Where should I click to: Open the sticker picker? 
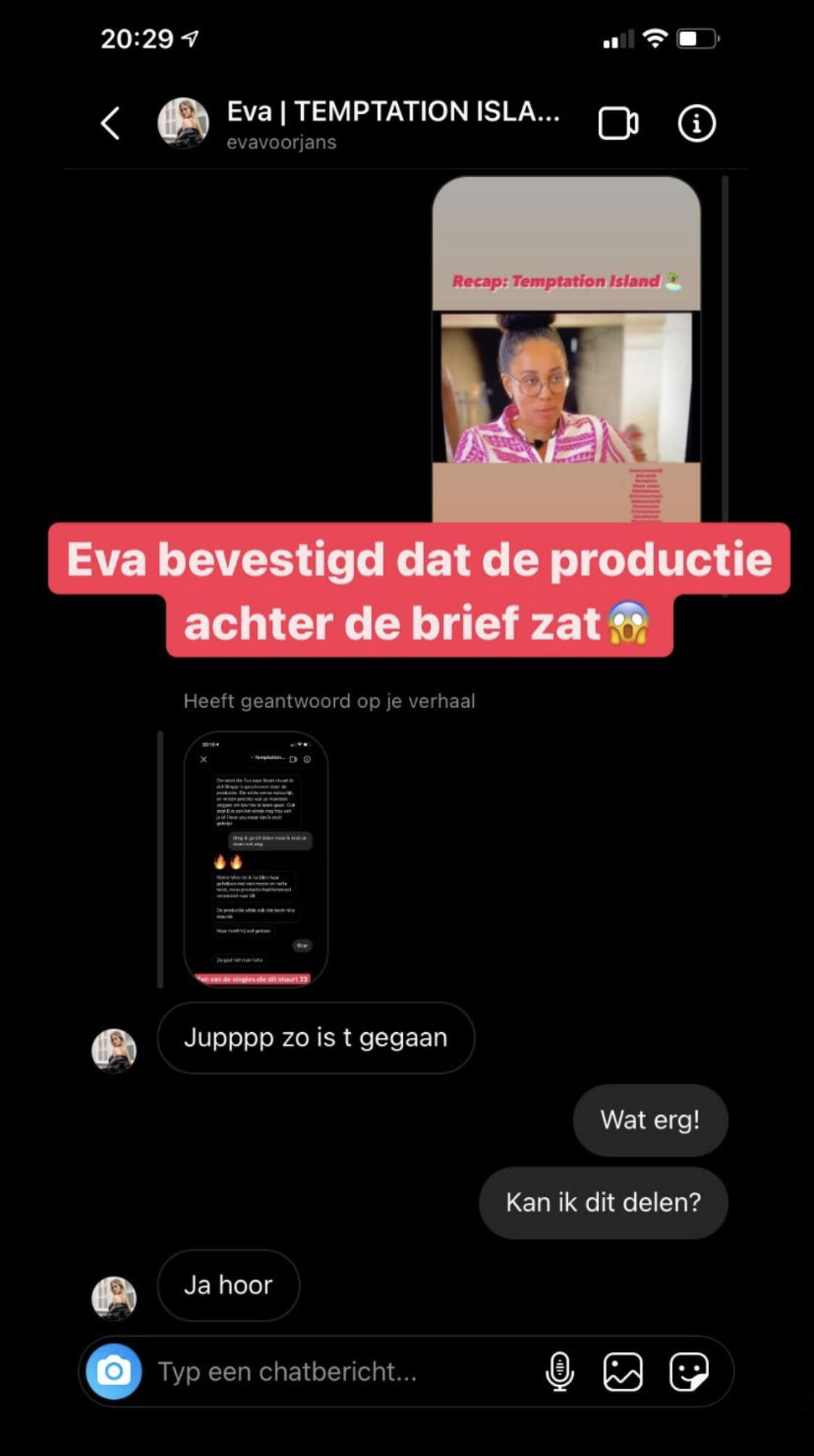tap(689, 1371)
